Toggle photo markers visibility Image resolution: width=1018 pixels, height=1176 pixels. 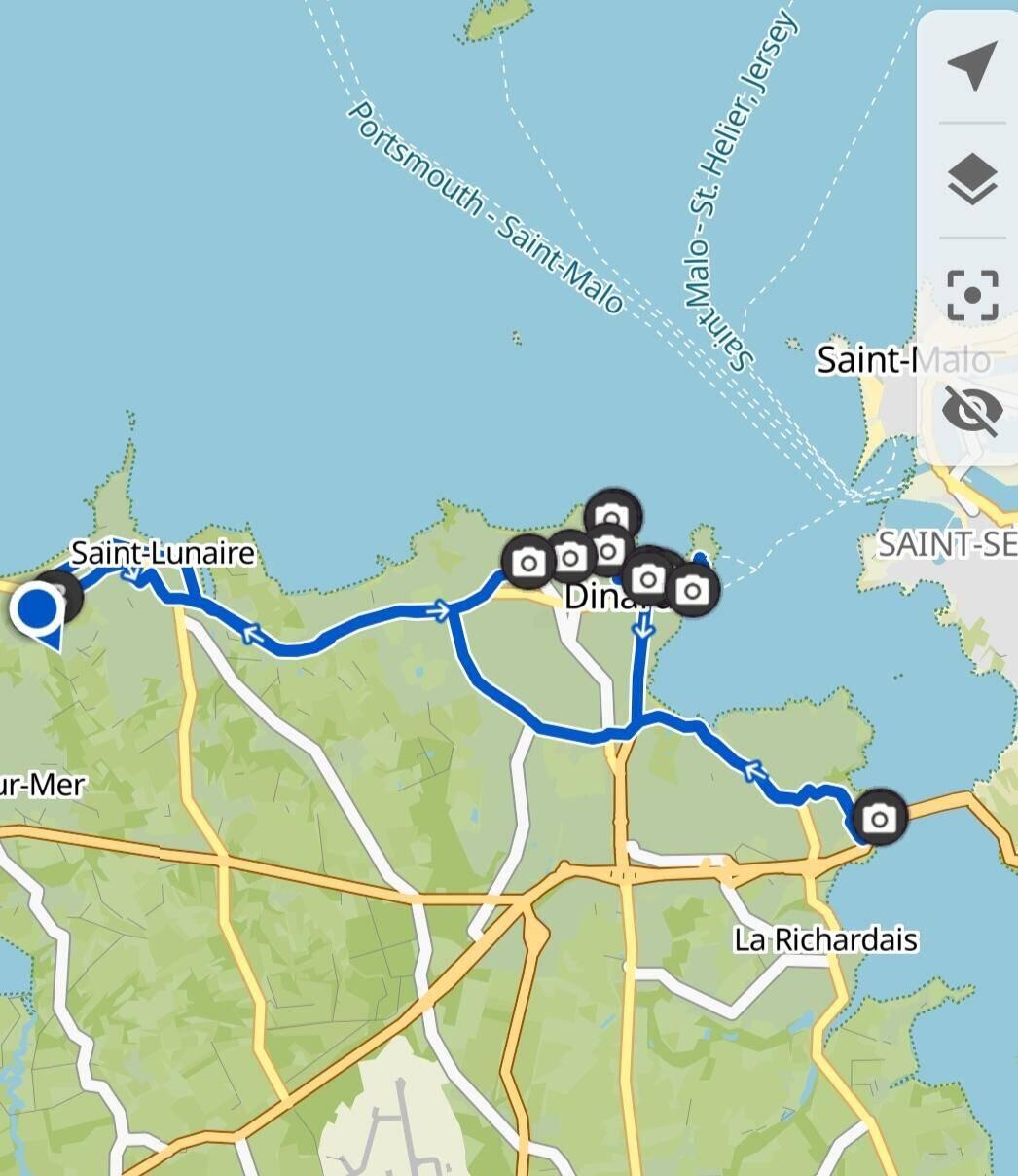coord(971,410)
